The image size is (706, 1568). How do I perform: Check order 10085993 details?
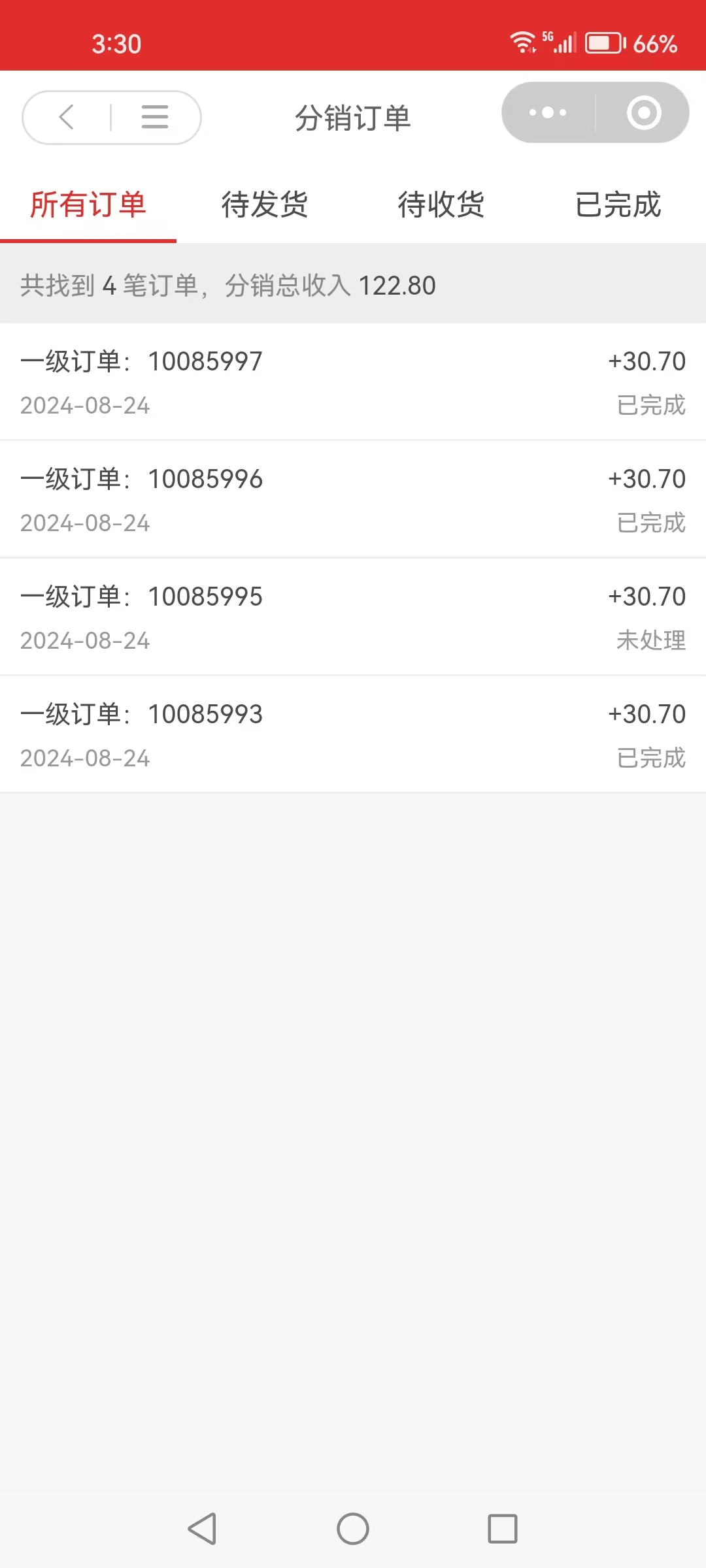[x=353, y=734]
